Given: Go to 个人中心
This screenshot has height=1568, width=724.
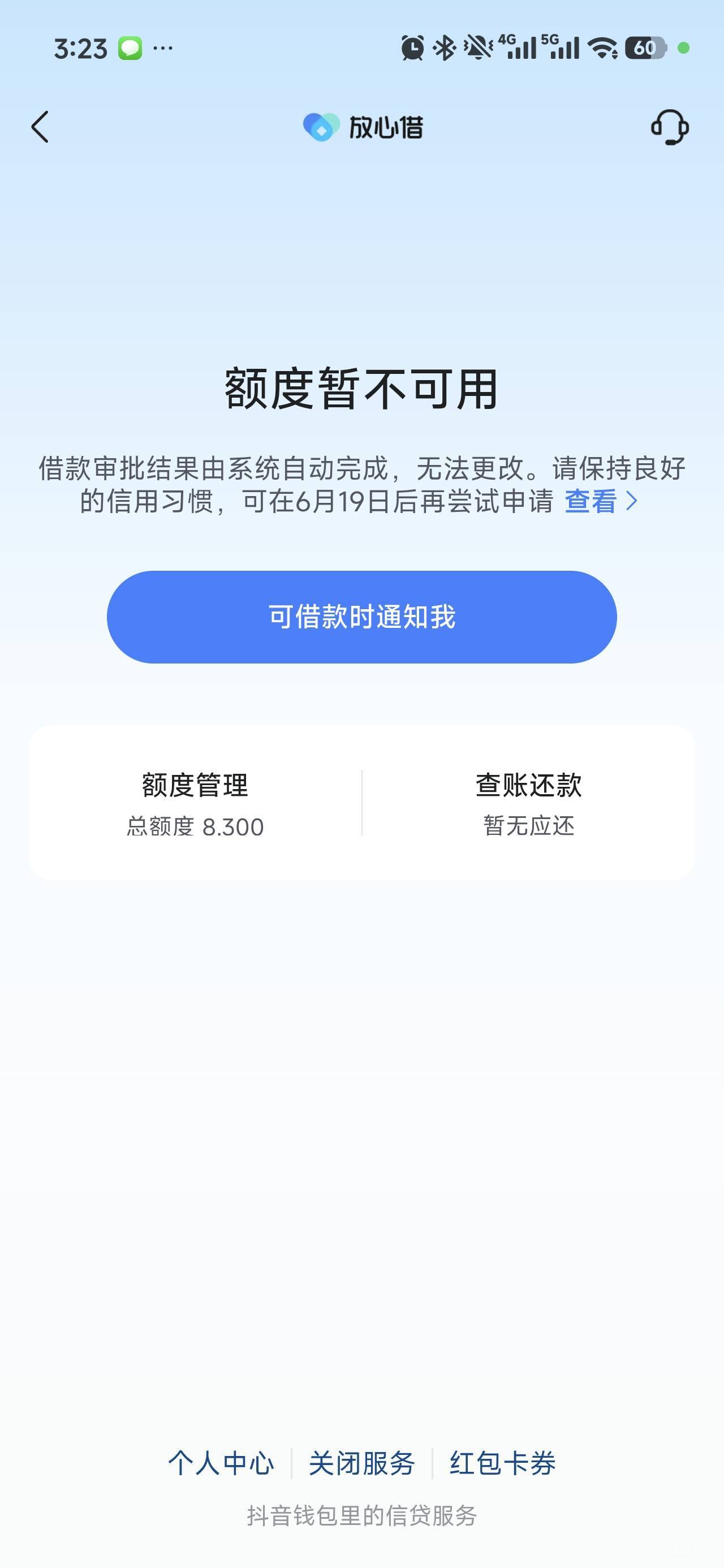Looking at the screenshot, I should click(x=221, y=1463).
